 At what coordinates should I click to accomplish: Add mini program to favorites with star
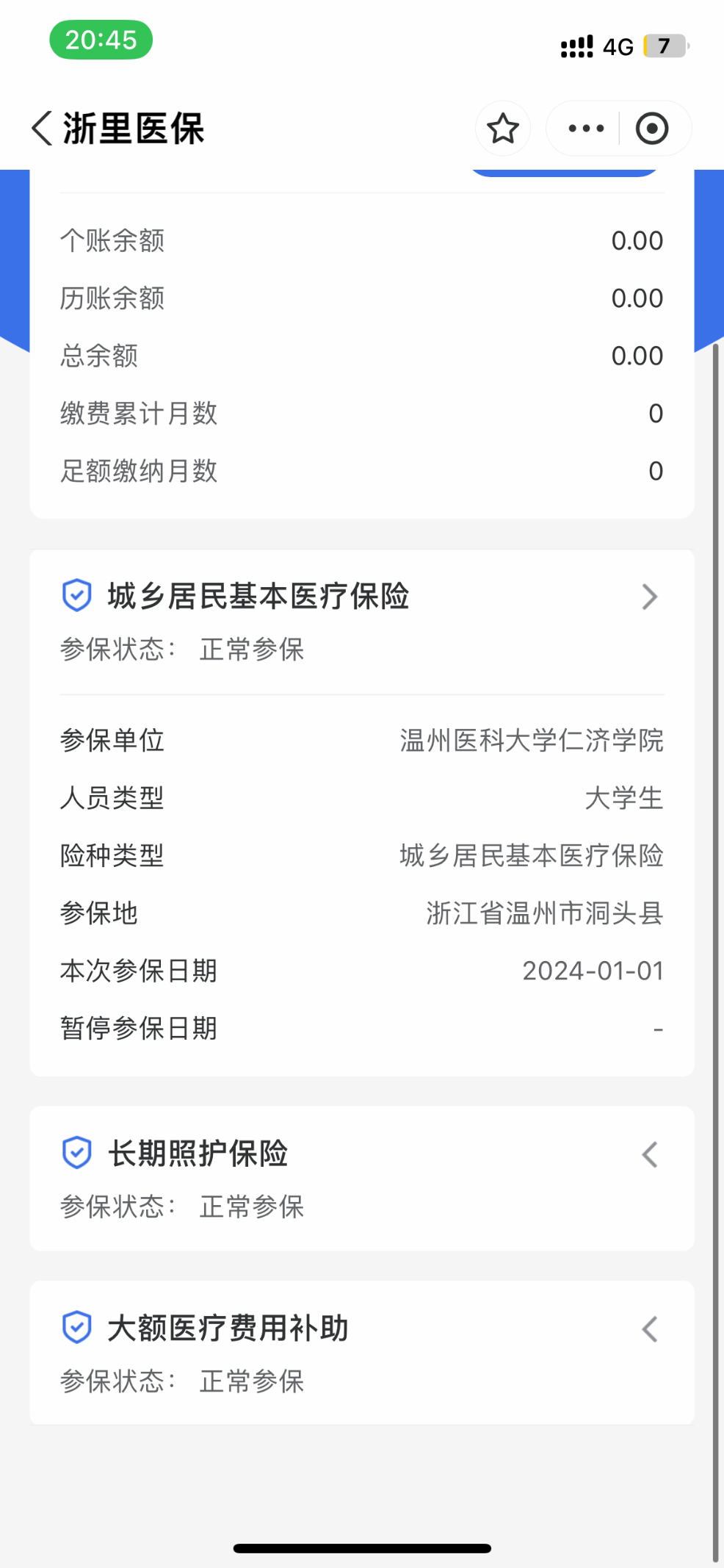click(503, 129)
